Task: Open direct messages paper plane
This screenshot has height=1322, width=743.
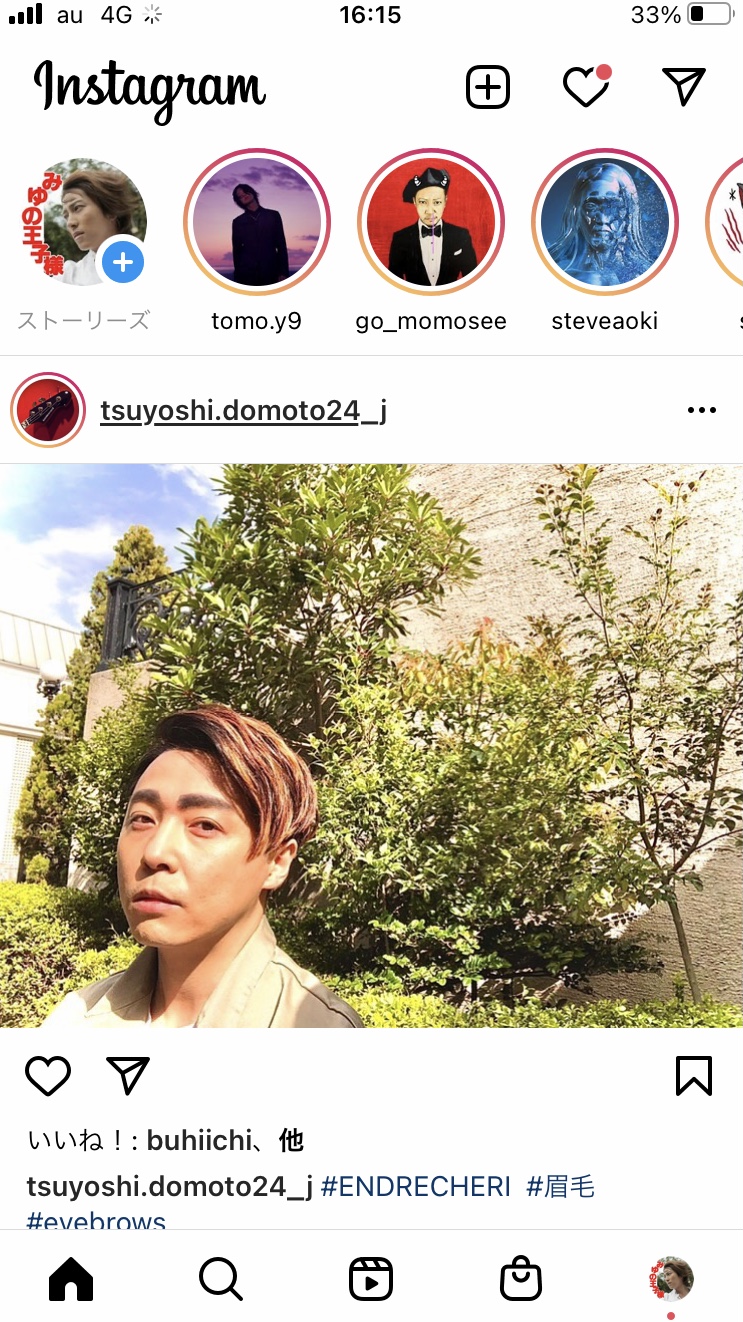Action: point(684,86)
